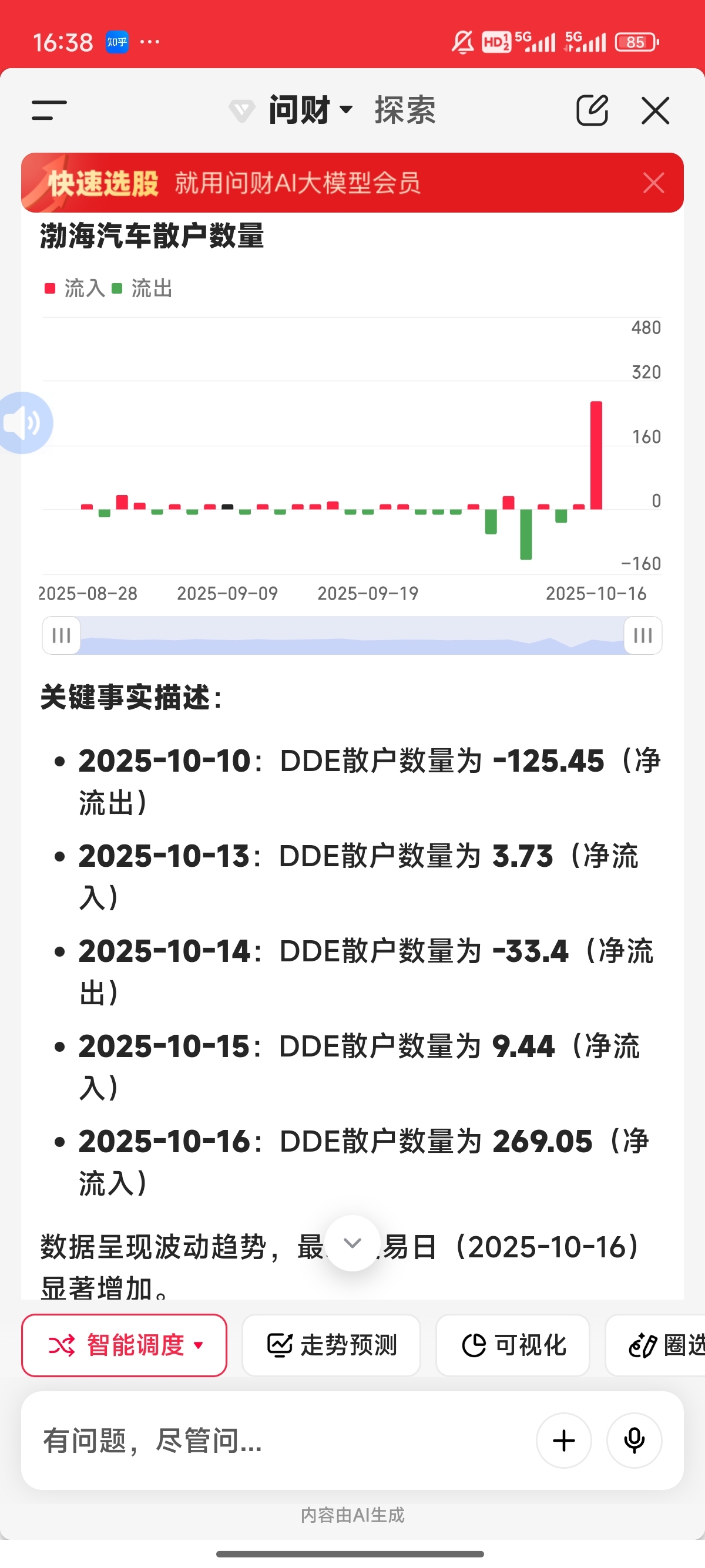Dismiss the 快速选股 banner
This screenshot has width=705, height=1568.
[x=653, y=183]
